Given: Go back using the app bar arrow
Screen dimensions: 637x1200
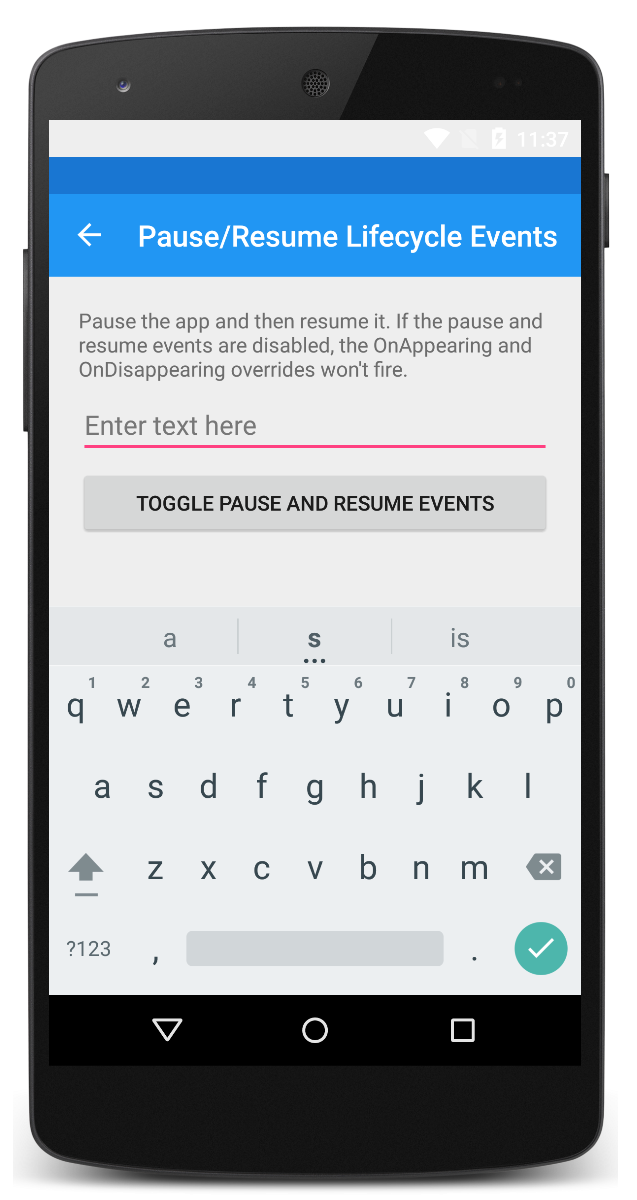Looking at the screenshot, I should [x=90, y=236].
